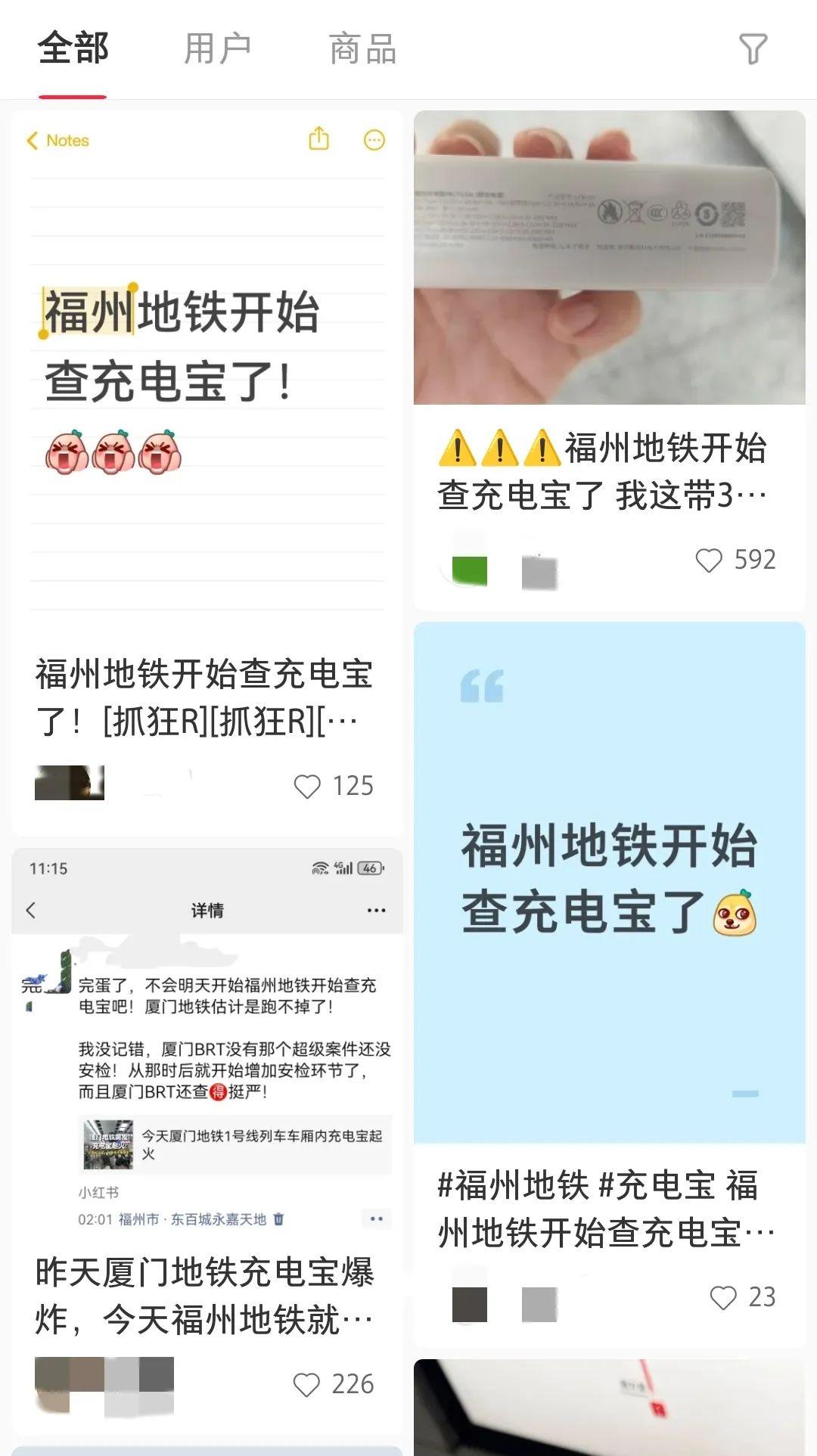The image size is (817, 1456).
Task: Select the 全部 tab
Action: coord(73,48)
